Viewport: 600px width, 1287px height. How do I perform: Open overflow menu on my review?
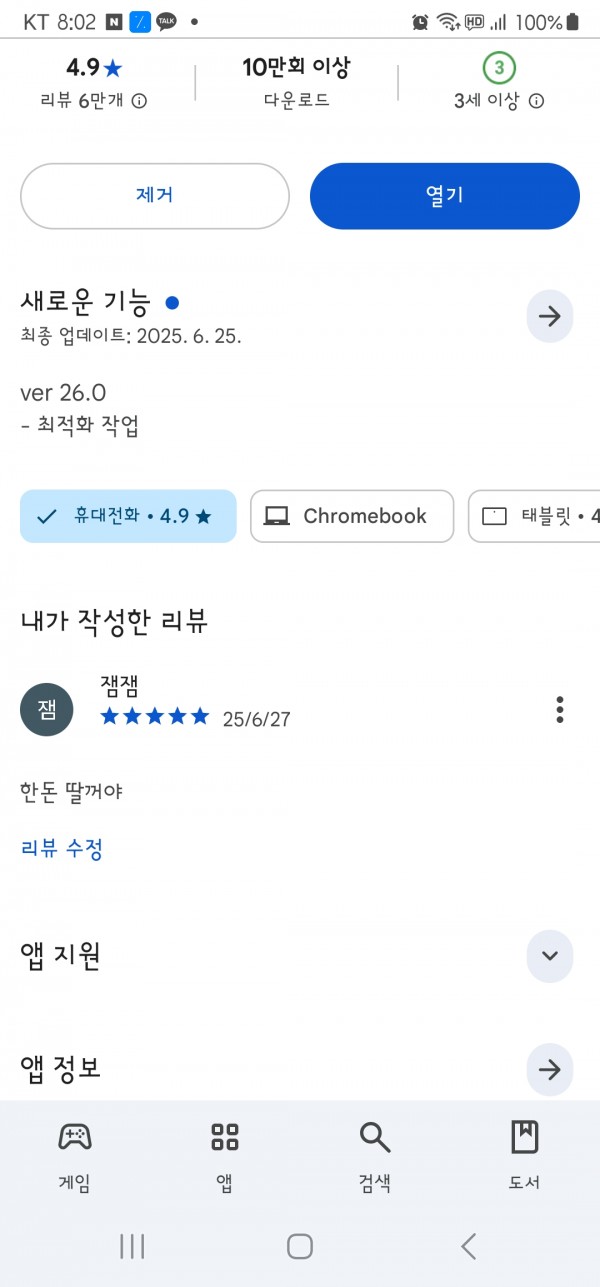coord(560,710)
